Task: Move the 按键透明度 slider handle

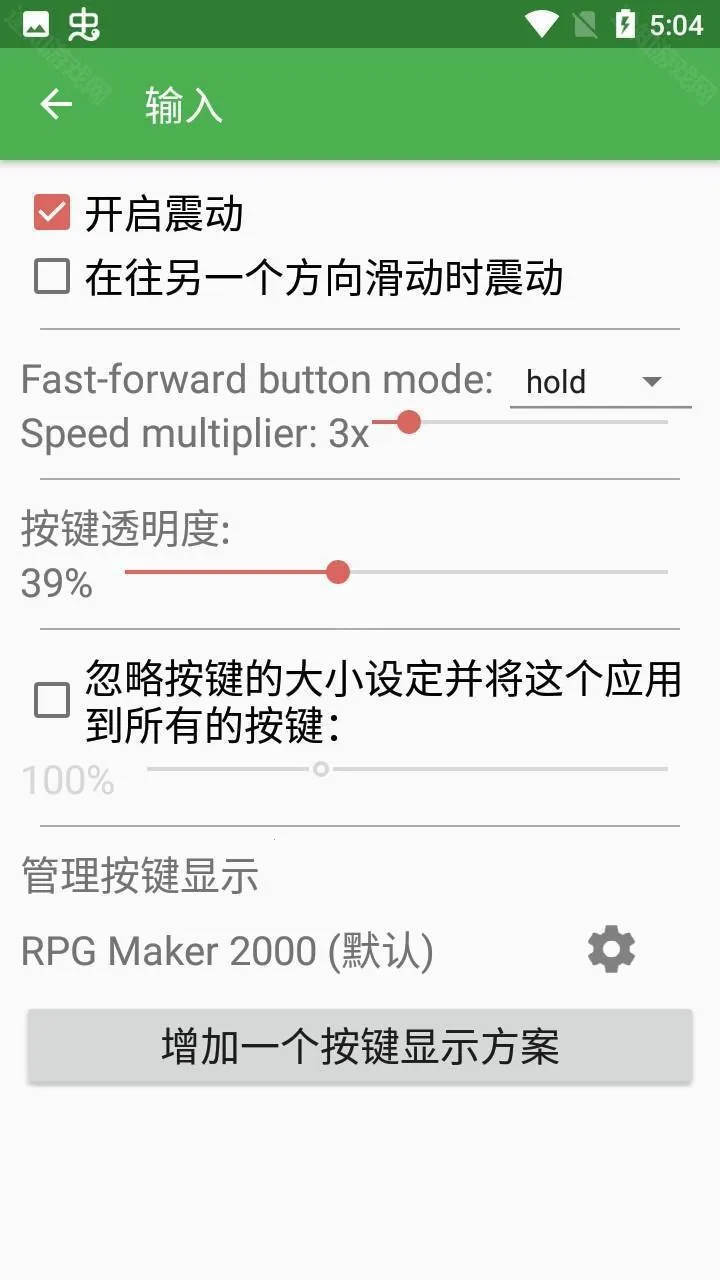Action: [338, 572]
